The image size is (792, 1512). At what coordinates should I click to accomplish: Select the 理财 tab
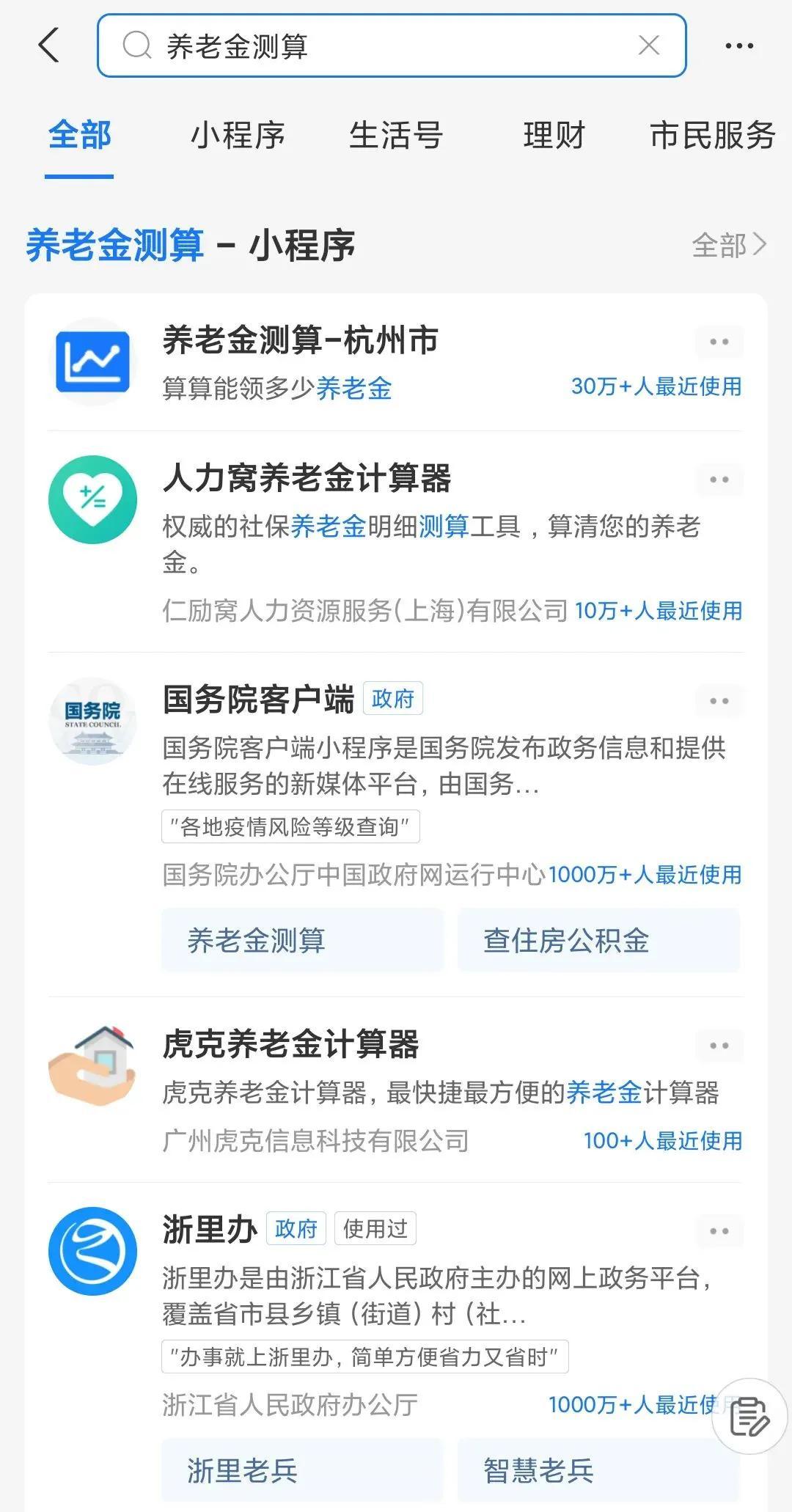click(x=554, y=136)
